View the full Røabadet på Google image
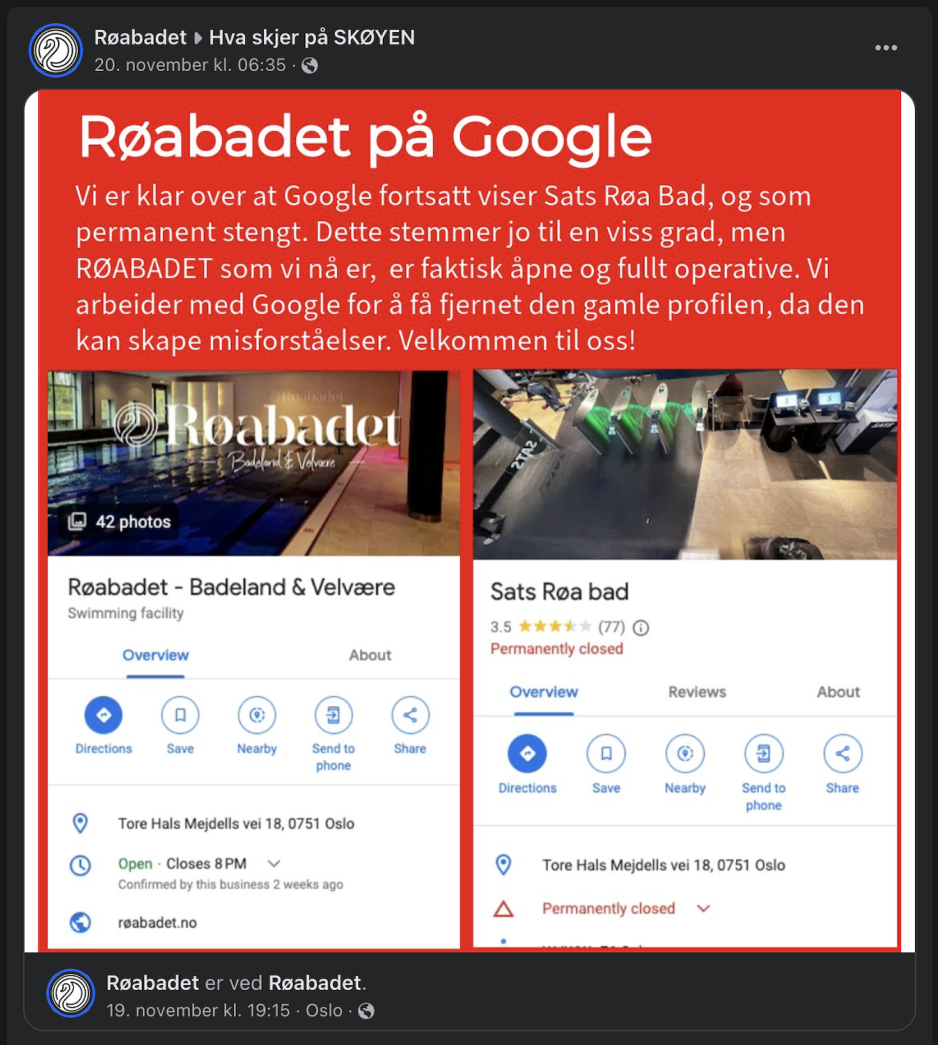The image size is (938, 1045). point(469,520)
